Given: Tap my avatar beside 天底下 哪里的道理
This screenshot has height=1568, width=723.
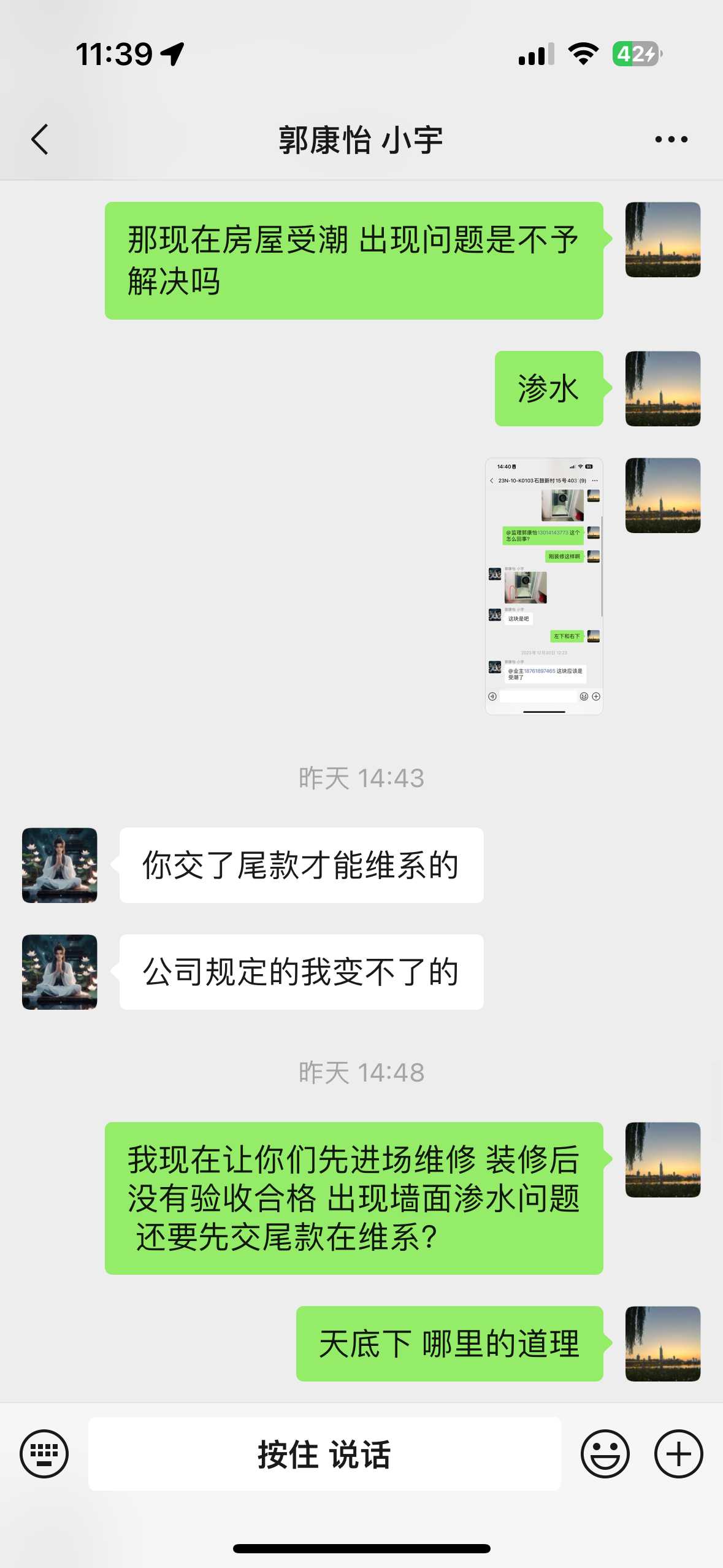Looking at the screenshot, I should [x=662, y=1343].
